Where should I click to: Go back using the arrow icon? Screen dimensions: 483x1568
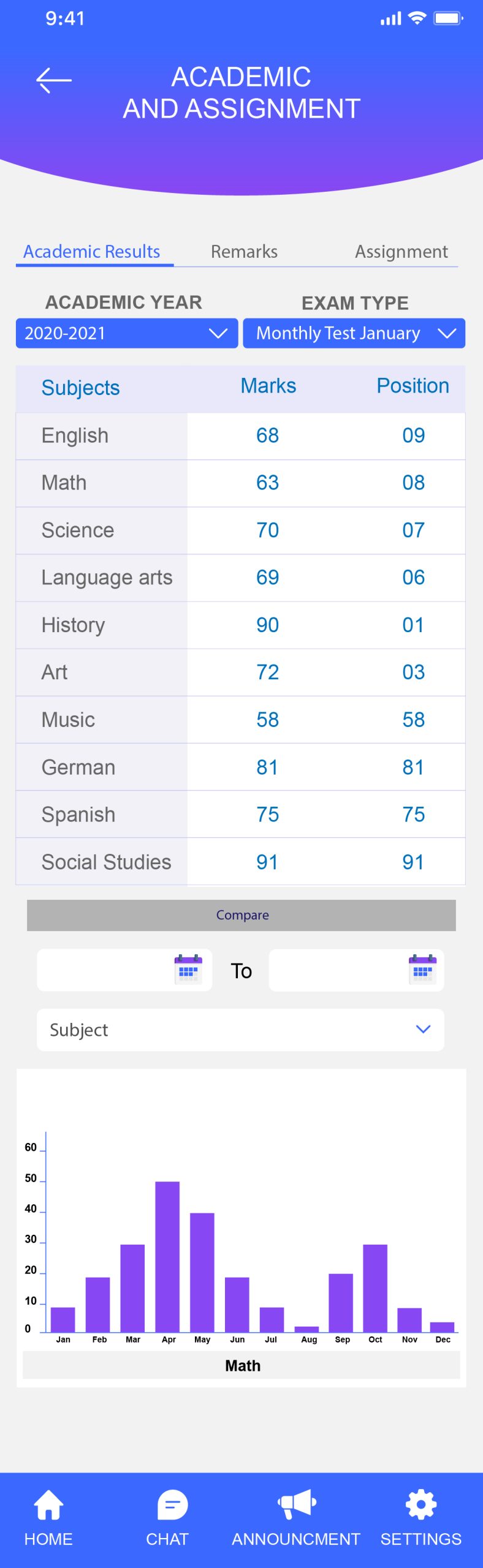[54, 81]
